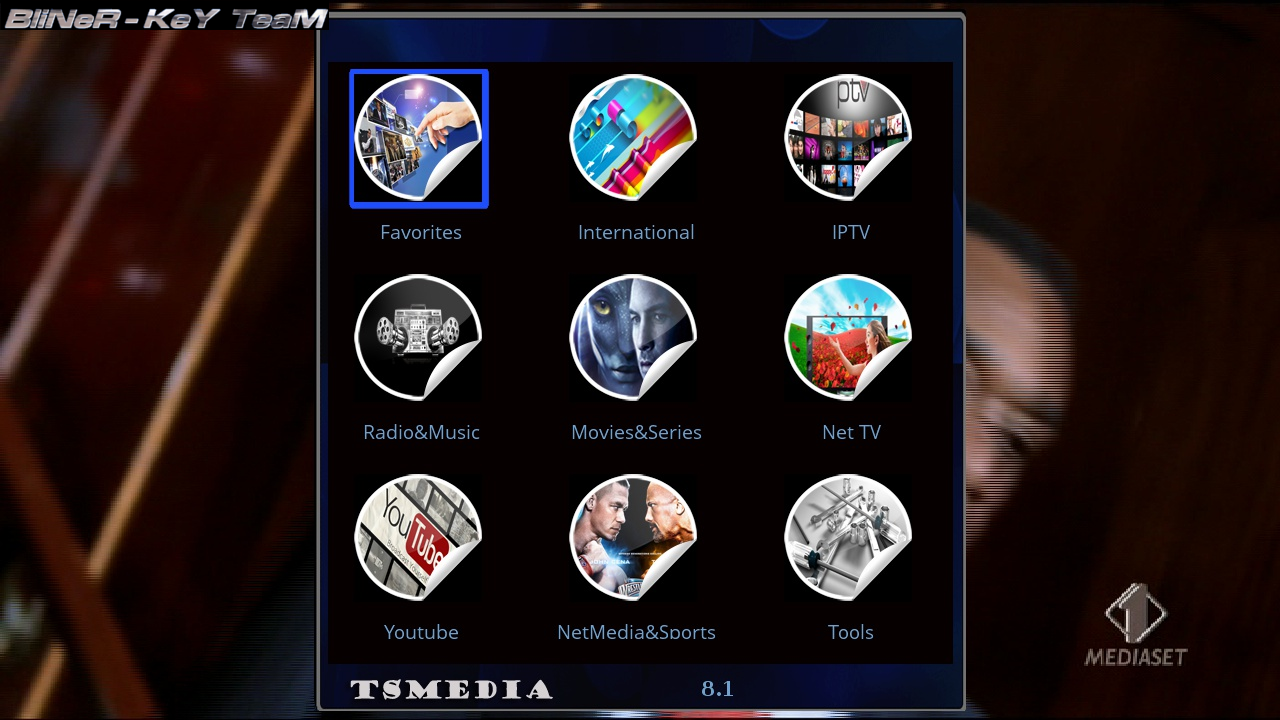Open NetMedia&Sports
Viewport: 1280px width, 720px height.
[634, 539]
